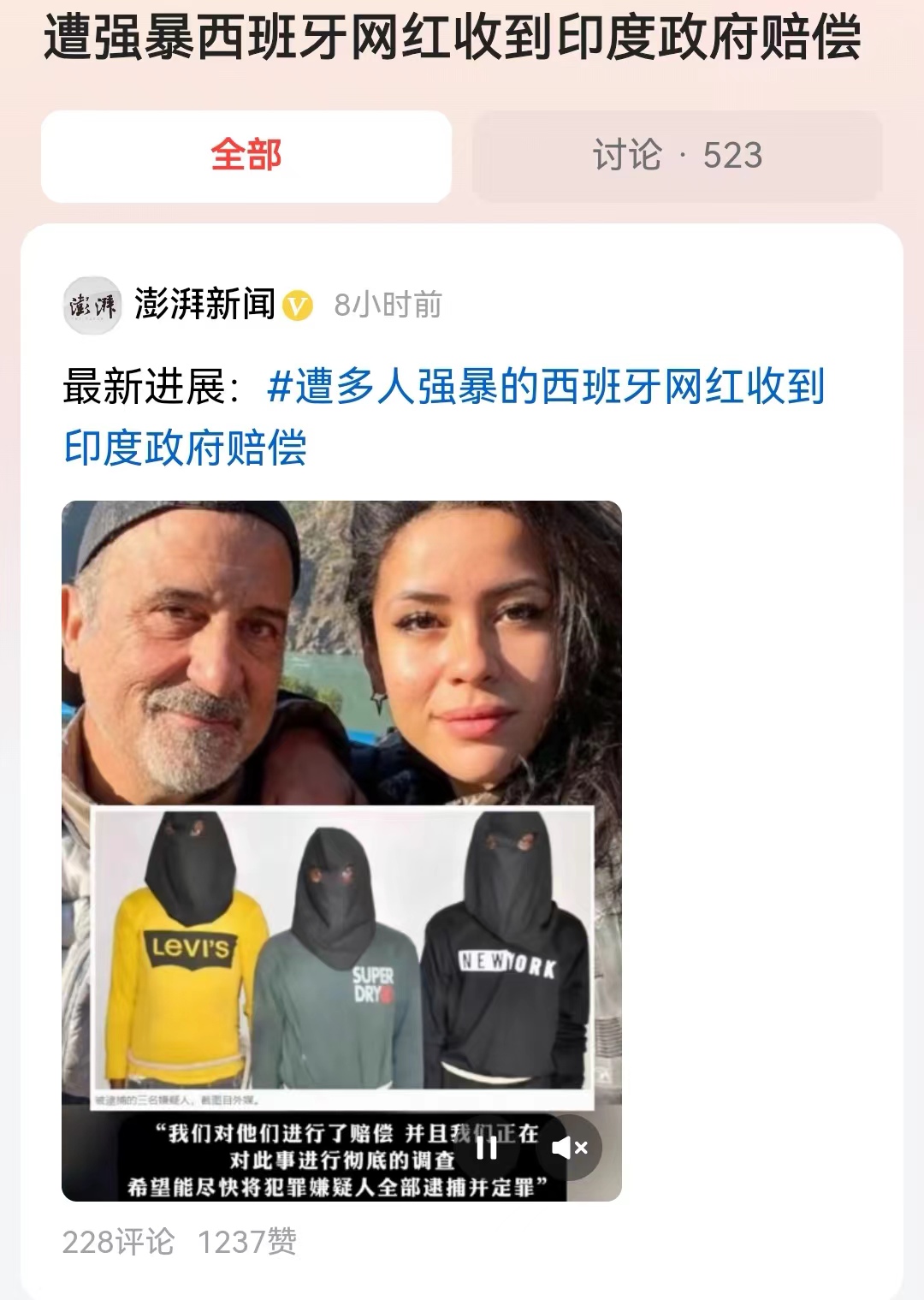Click the news headline at the top

pos(459,39)
